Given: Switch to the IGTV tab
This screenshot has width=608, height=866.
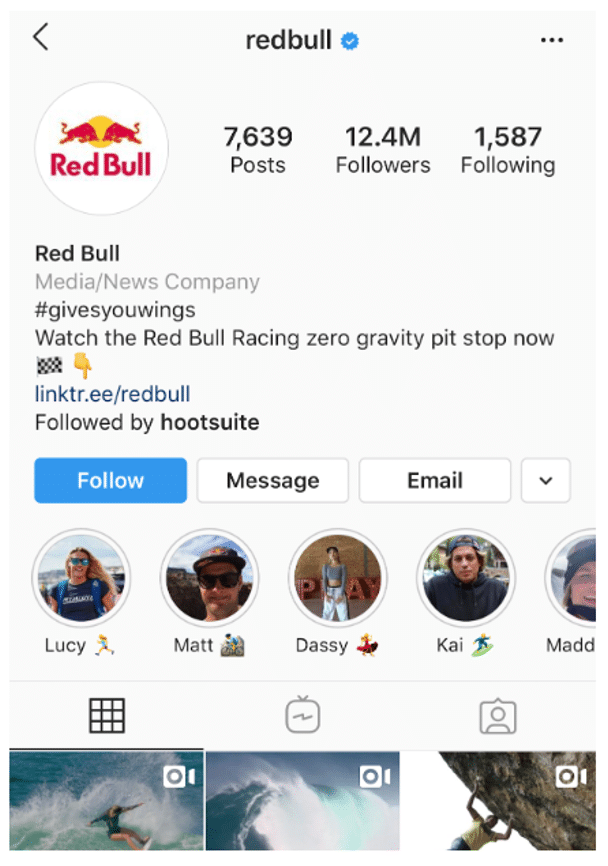Looking at the screenshot, I should [303, 715].
